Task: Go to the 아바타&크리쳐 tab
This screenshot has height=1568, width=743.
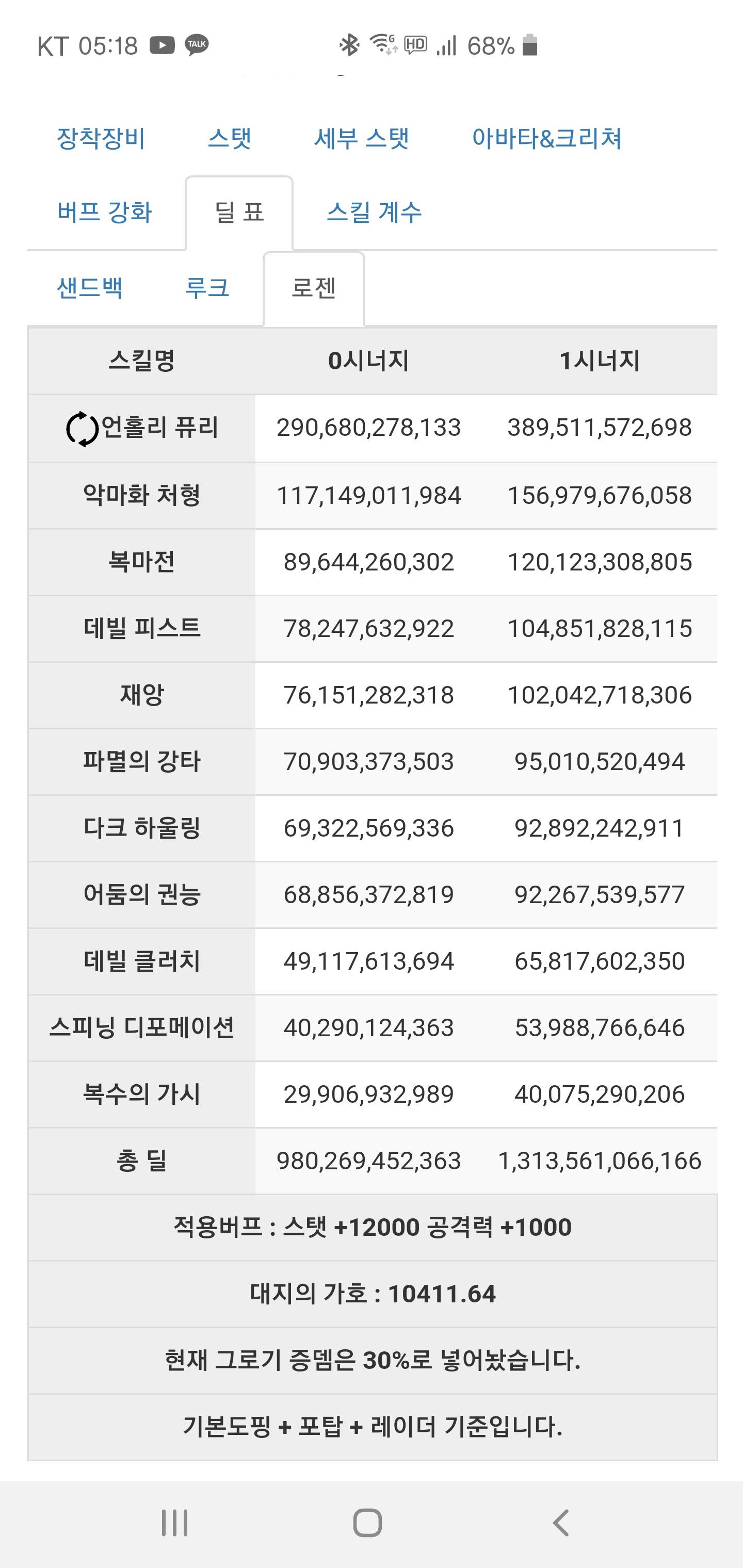Action: [547, 138]
